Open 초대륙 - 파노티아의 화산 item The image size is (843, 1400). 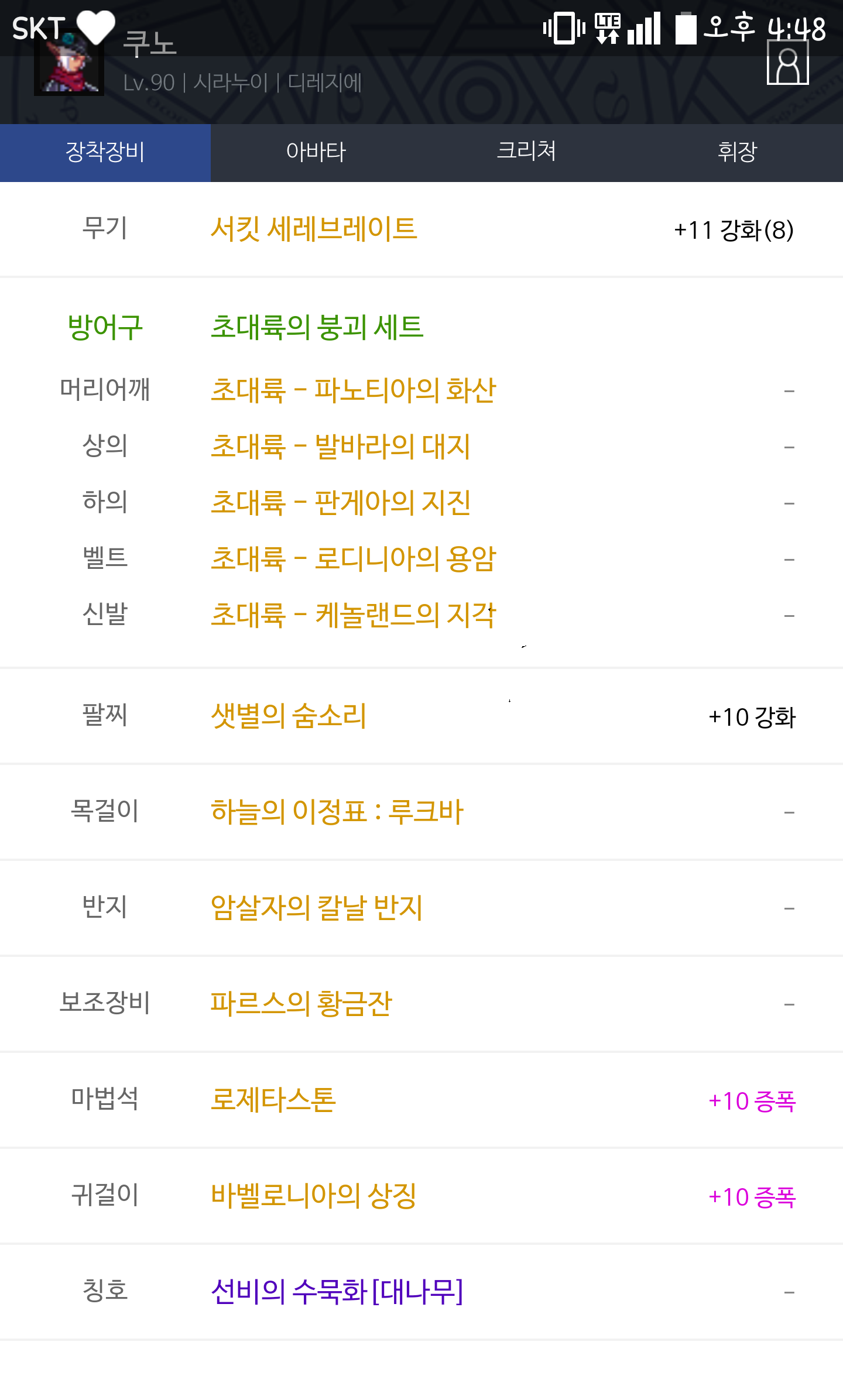[x=353, y=390]
